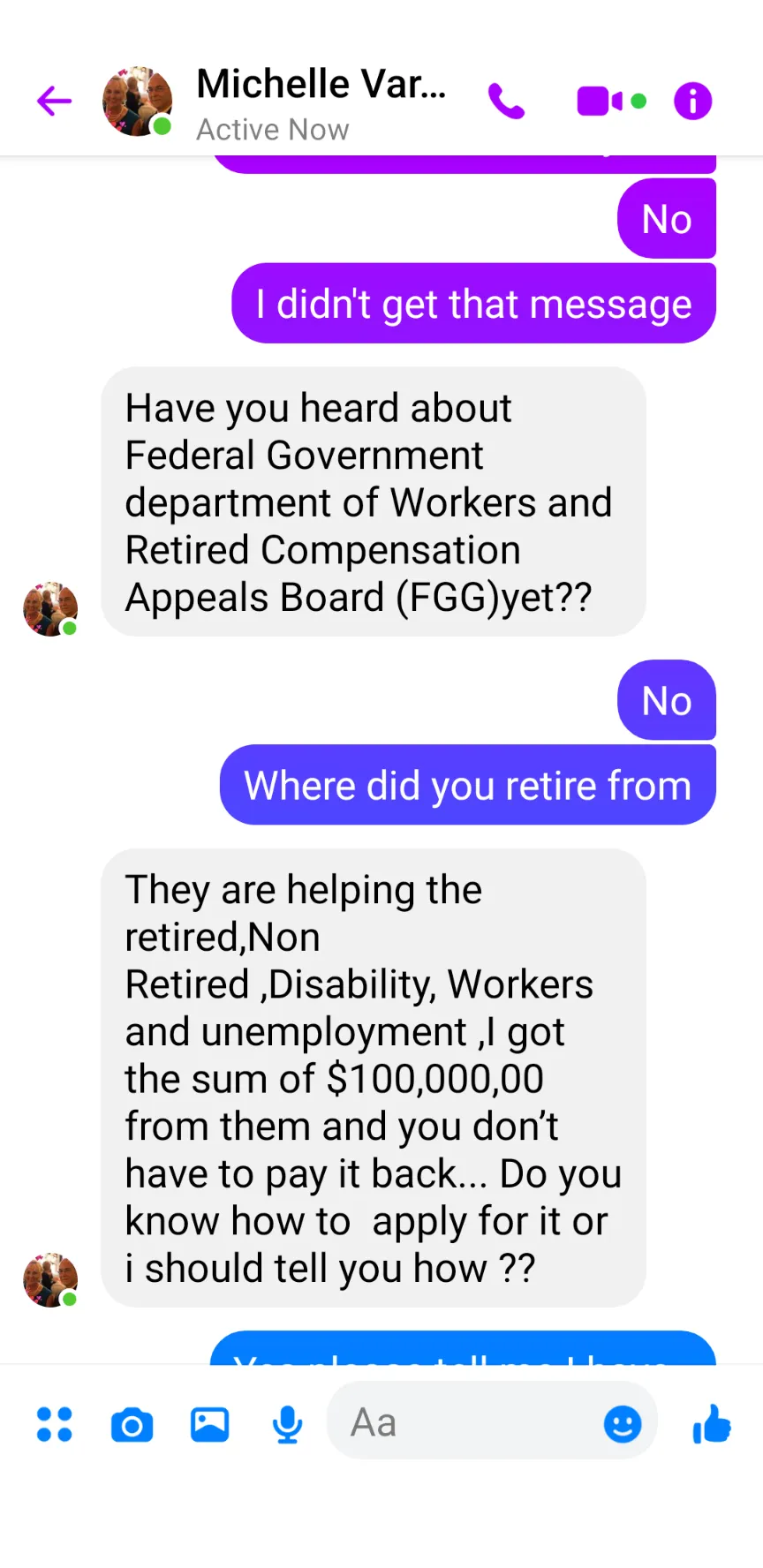Go back using the header arrow
Screen dimensions: 763x1568
tap(54, 101)
